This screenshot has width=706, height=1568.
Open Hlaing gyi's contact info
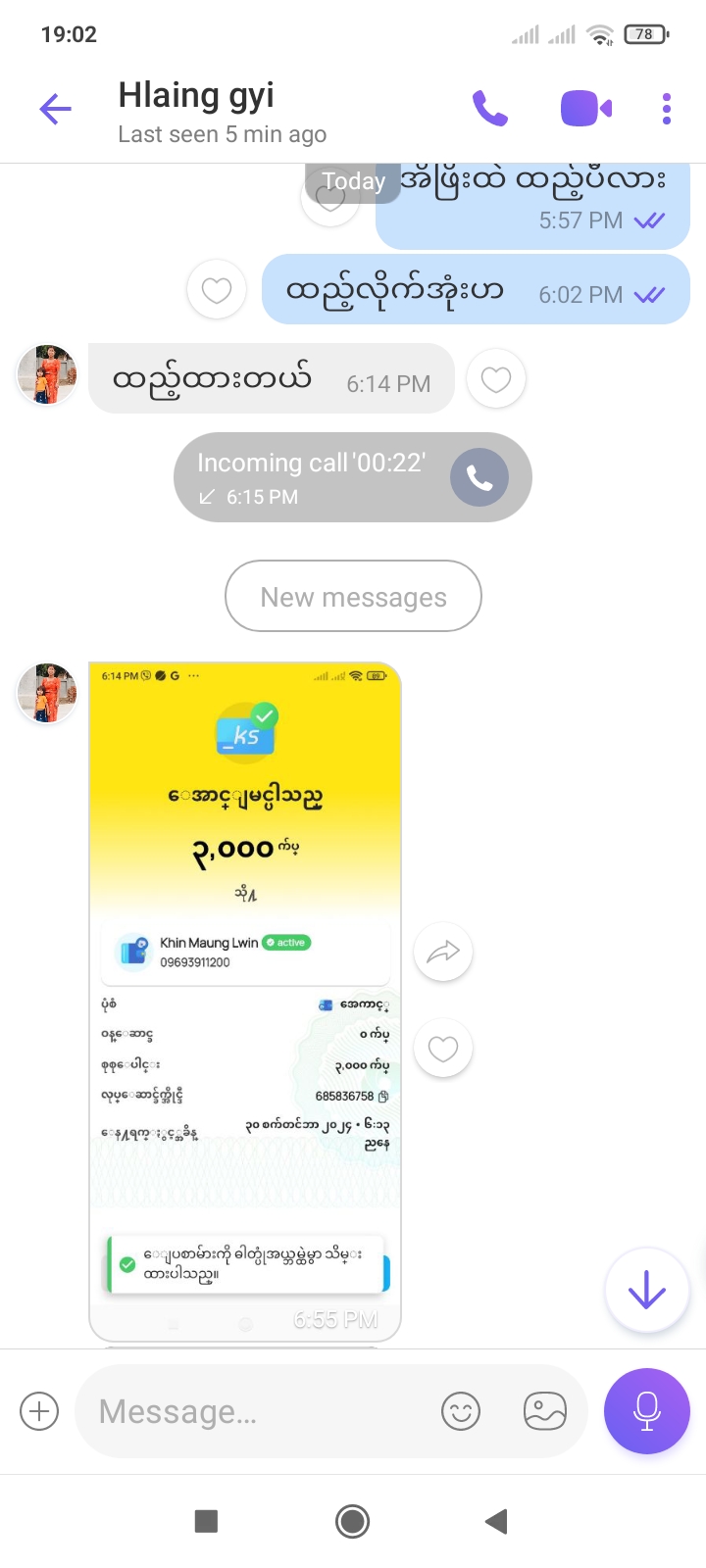pyautogui.click(x=222, y=111)
